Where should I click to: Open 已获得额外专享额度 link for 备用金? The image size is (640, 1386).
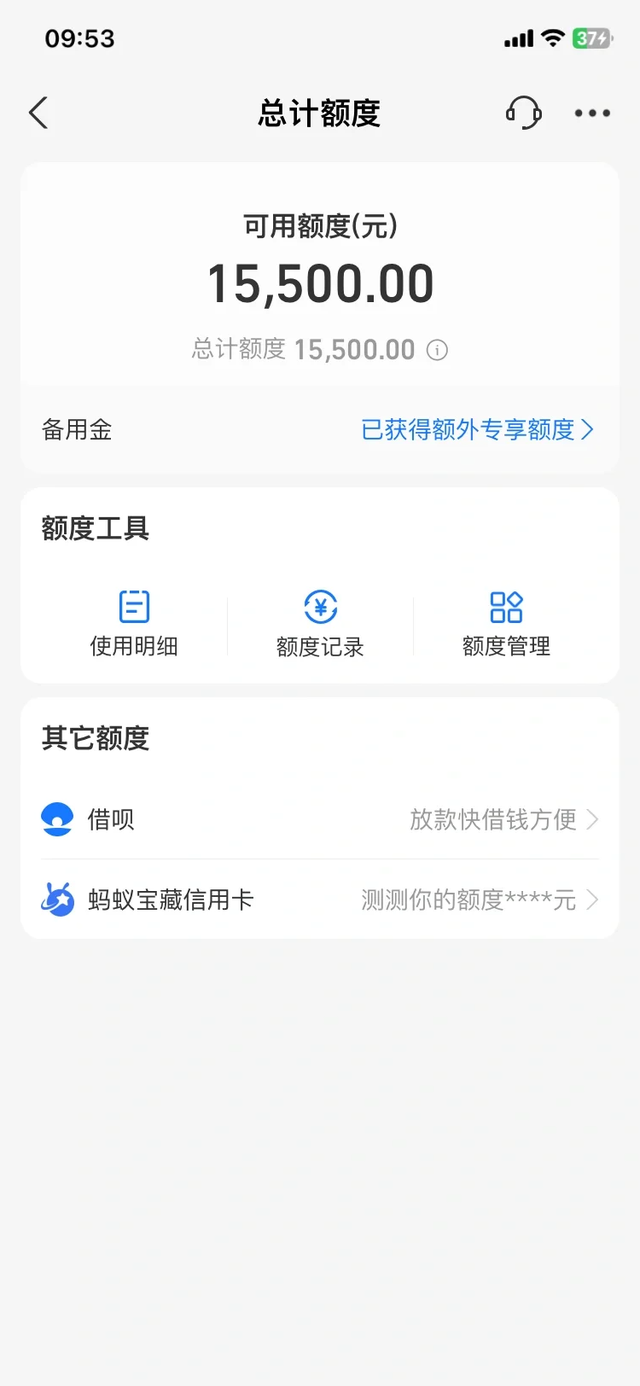(477, 430)
